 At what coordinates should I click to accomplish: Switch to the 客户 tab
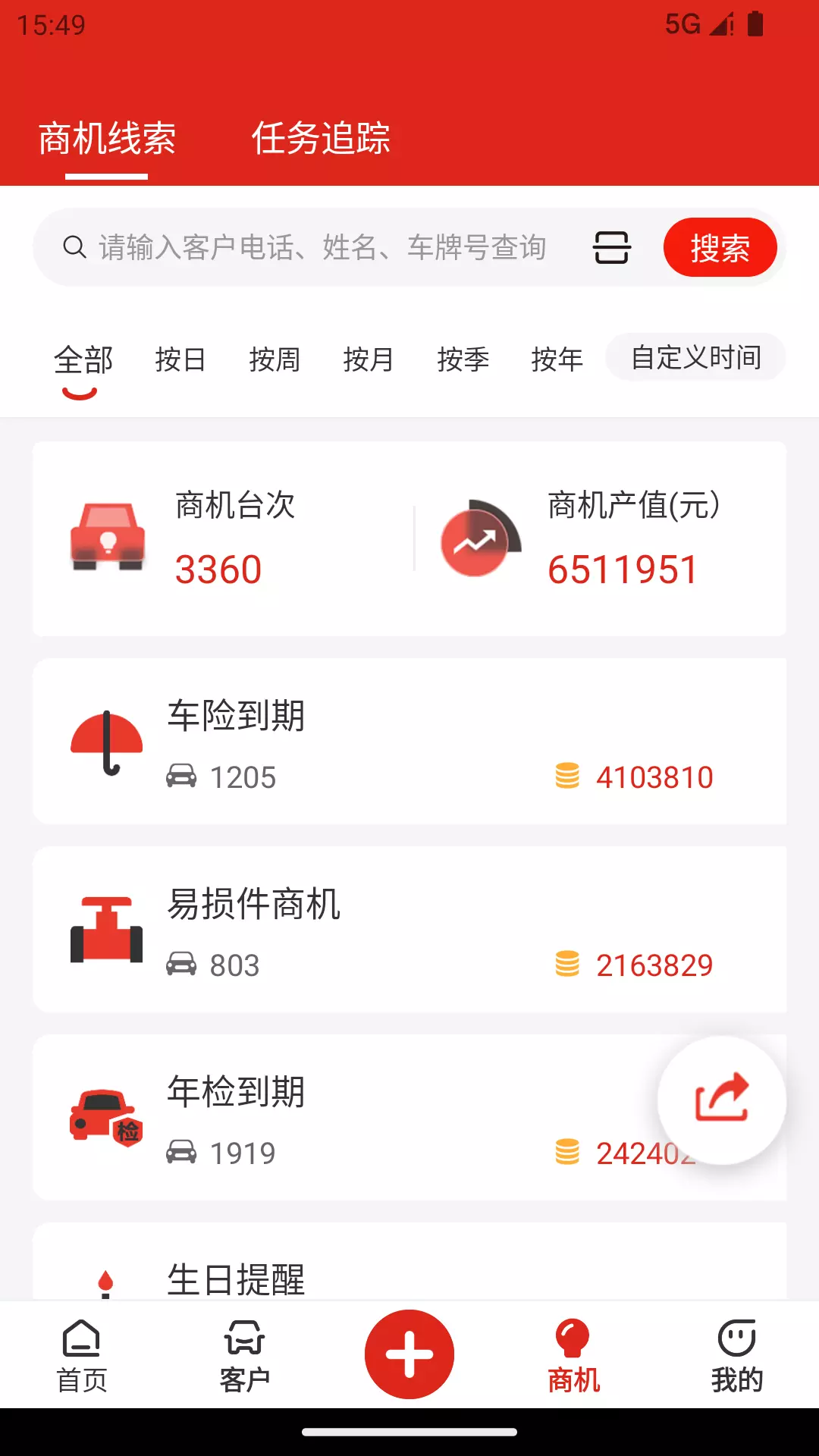245,1356
